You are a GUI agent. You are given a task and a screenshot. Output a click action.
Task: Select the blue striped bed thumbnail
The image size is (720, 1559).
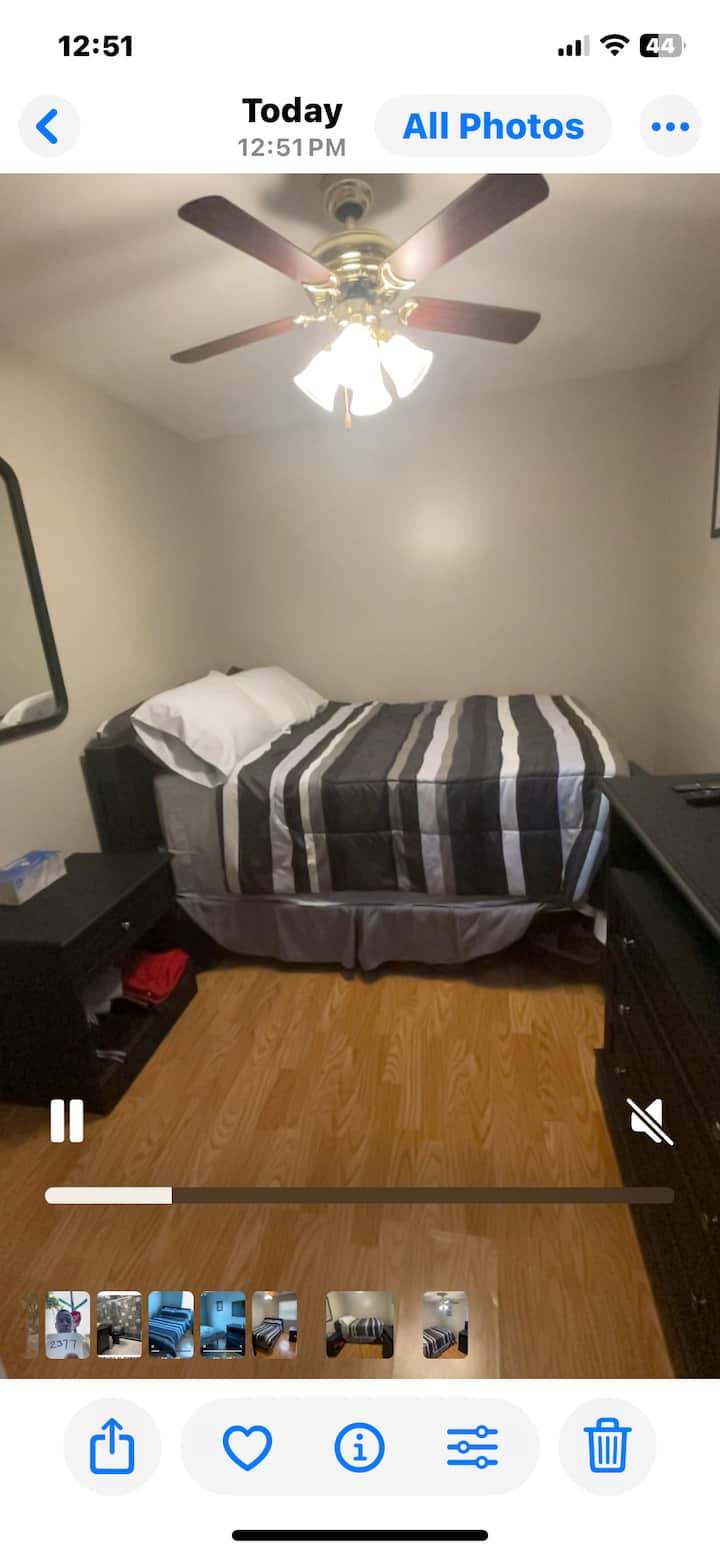[171, 1324]
